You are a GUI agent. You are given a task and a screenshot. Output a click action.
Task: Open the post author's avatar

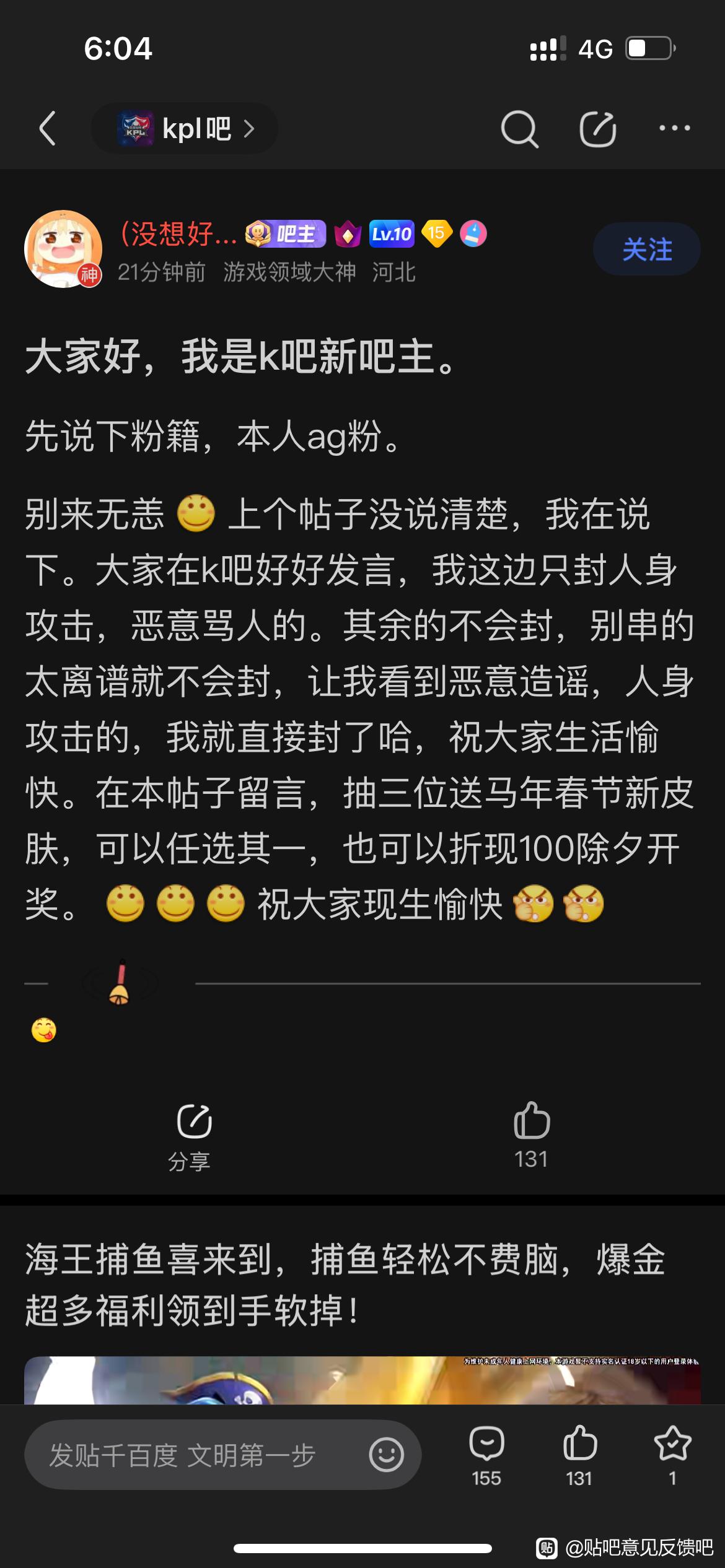[x=63, y=249]
